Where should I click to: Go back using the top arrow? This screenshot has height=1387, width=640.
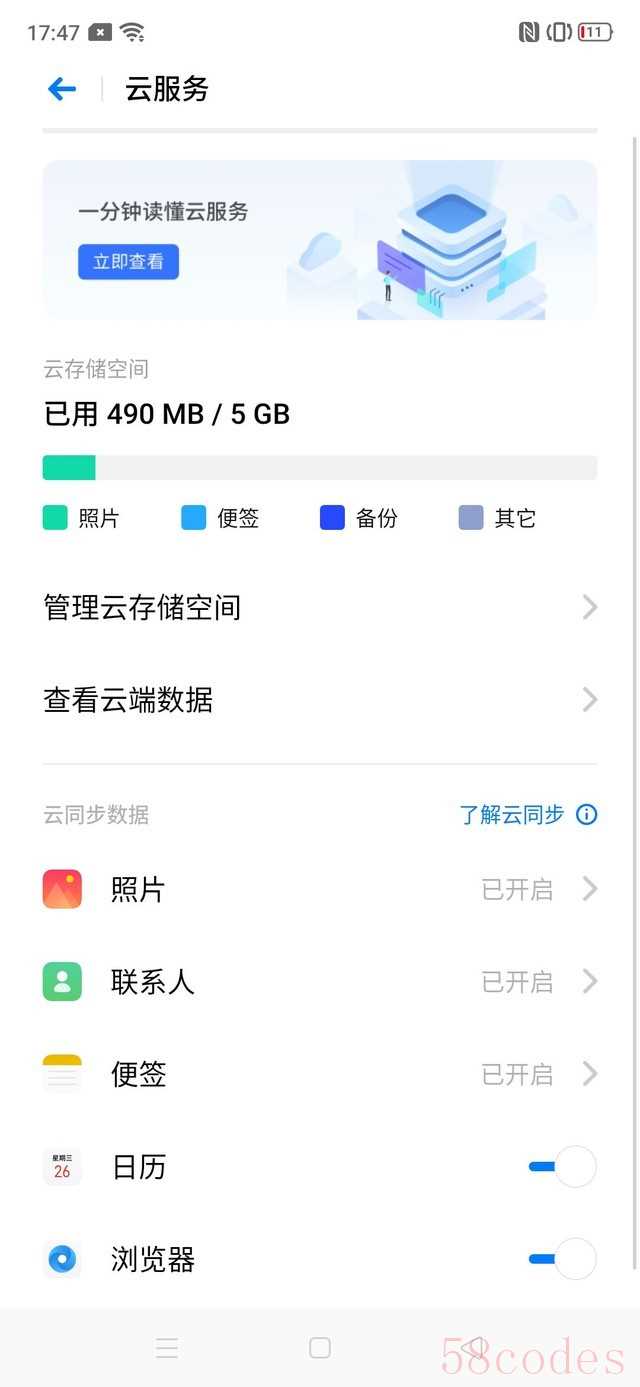tap(62, 89)
